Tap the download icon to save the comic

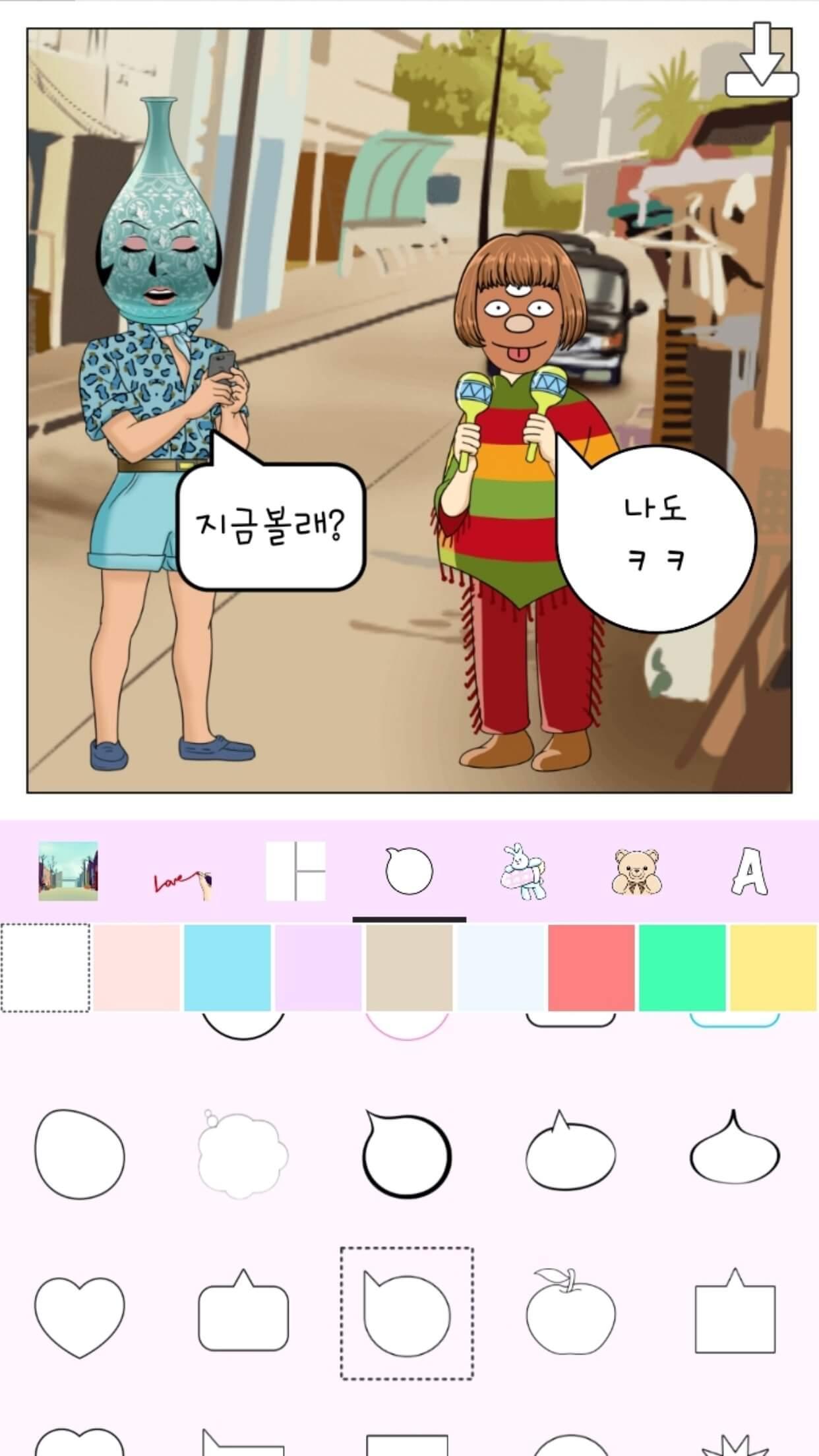[x=762, y=61]
